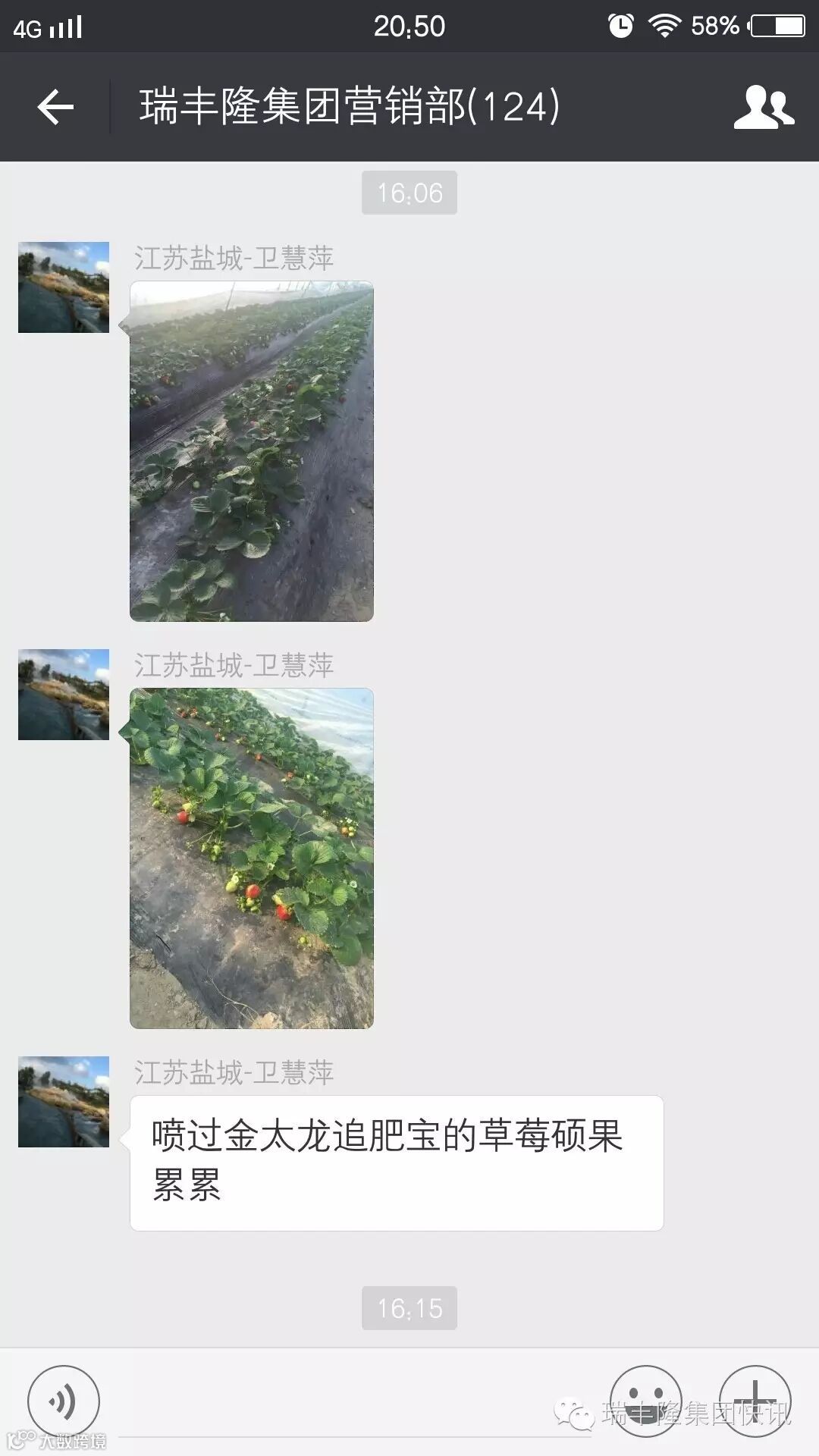
Task: View the photo with red strawberries
Action: pyautogui.click(x=252, y=858)
